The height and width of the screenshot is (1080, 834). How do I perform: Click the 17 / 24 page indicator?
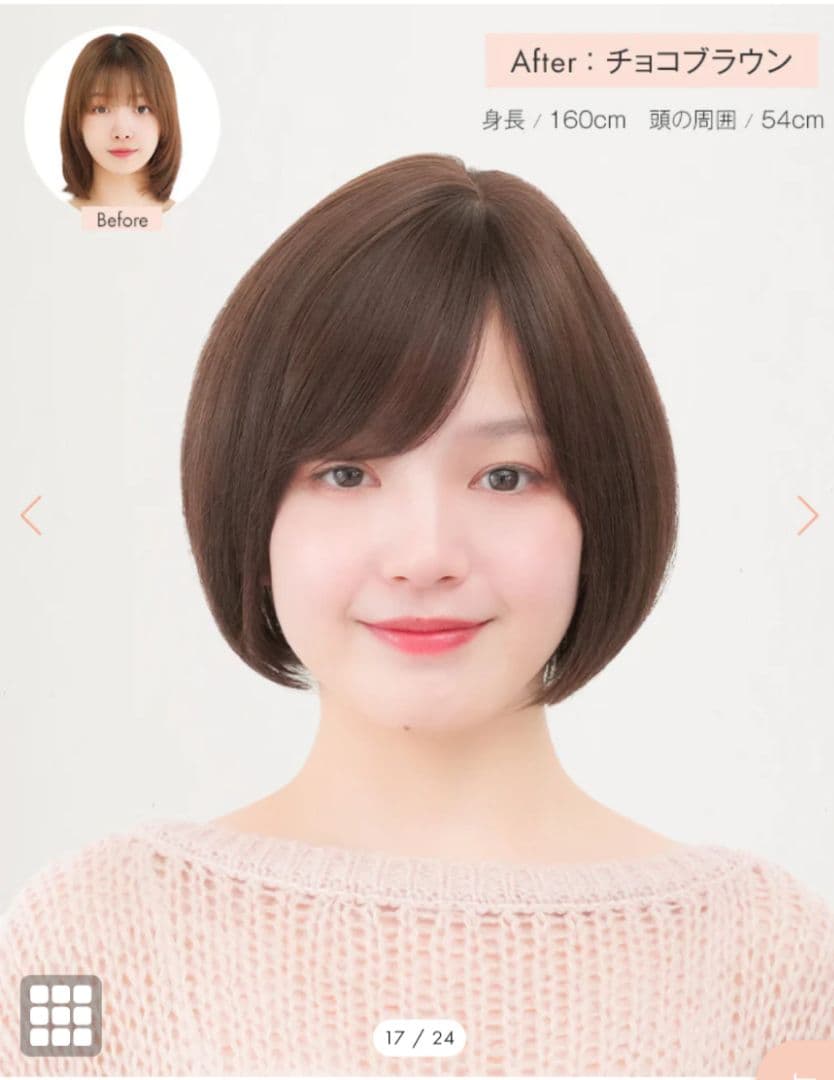click(x=417, y=1036)
